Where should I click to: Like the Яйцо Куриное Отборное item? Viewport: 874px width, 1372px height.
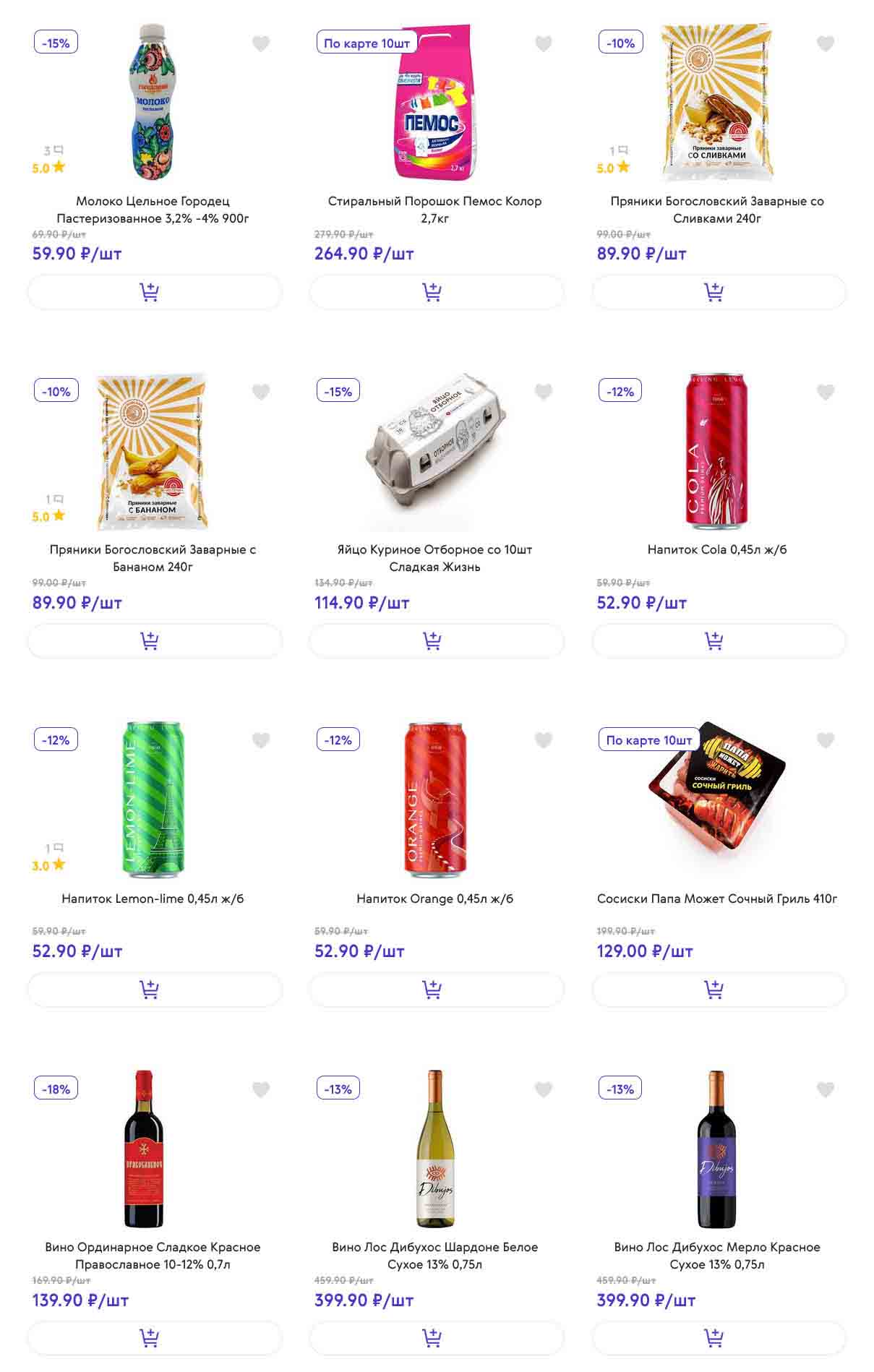point(543,393)
